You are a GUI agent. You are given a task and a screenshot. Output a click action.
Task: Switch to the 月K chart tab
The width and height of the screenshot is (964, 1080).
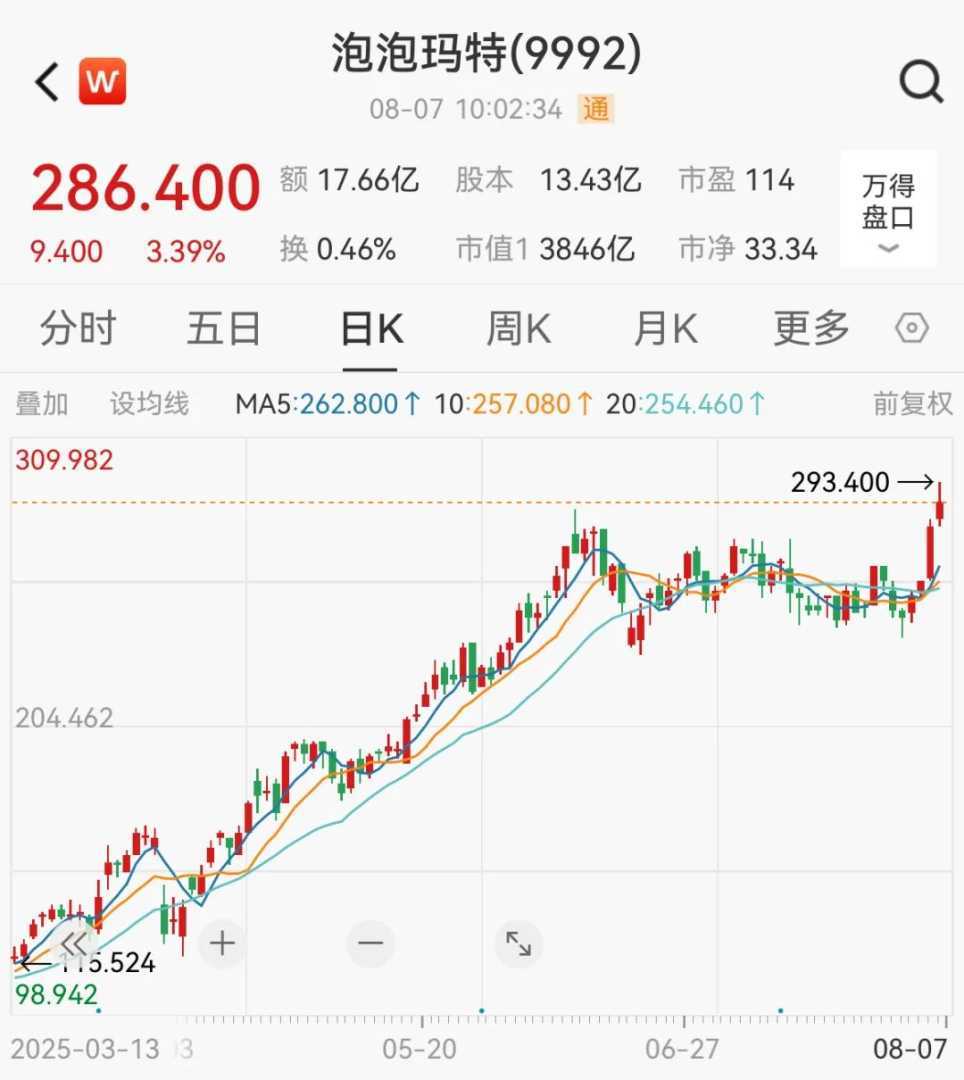665,329
